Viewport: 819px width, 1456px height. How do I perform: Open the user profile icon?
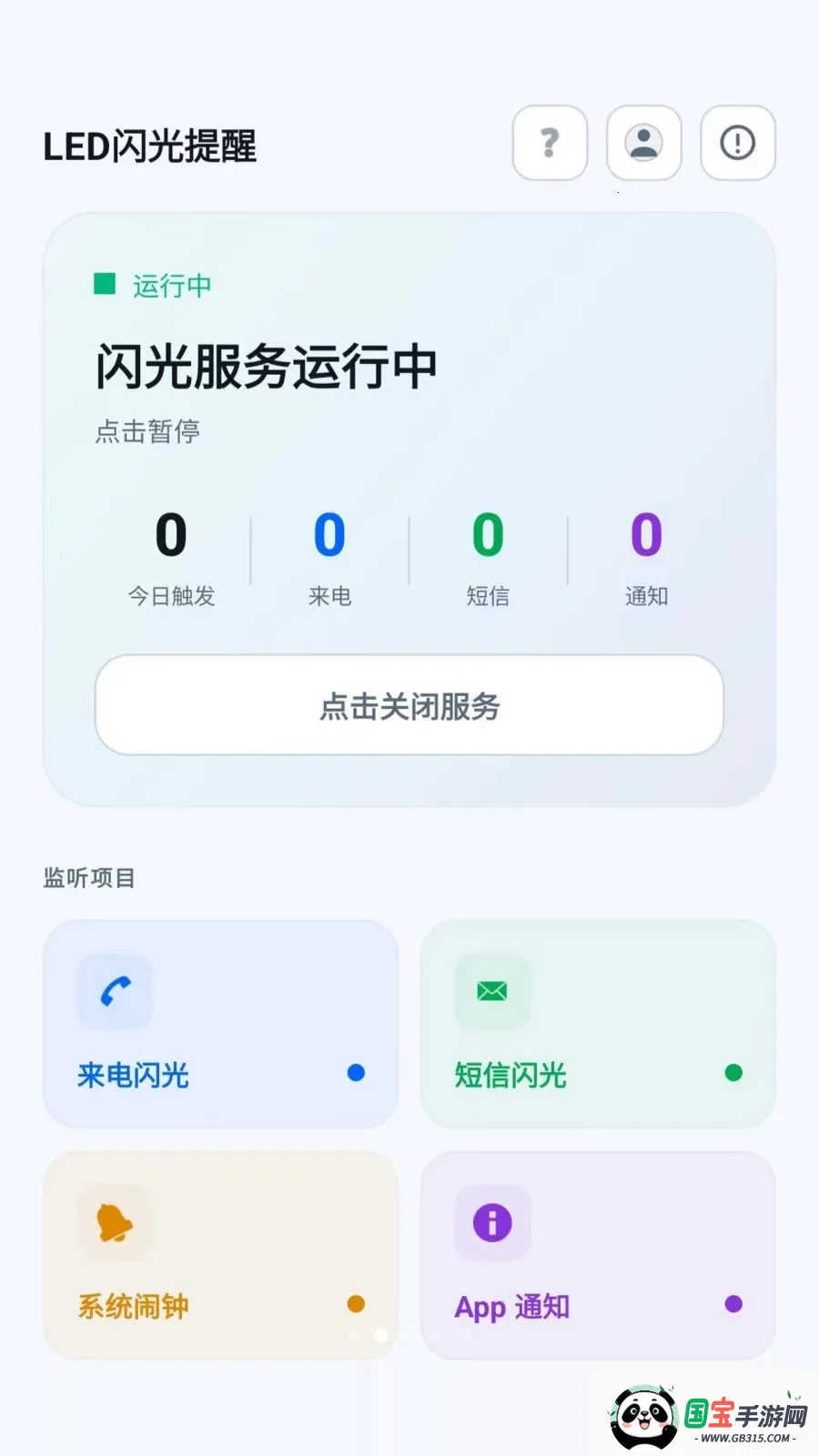coord(644,143)
